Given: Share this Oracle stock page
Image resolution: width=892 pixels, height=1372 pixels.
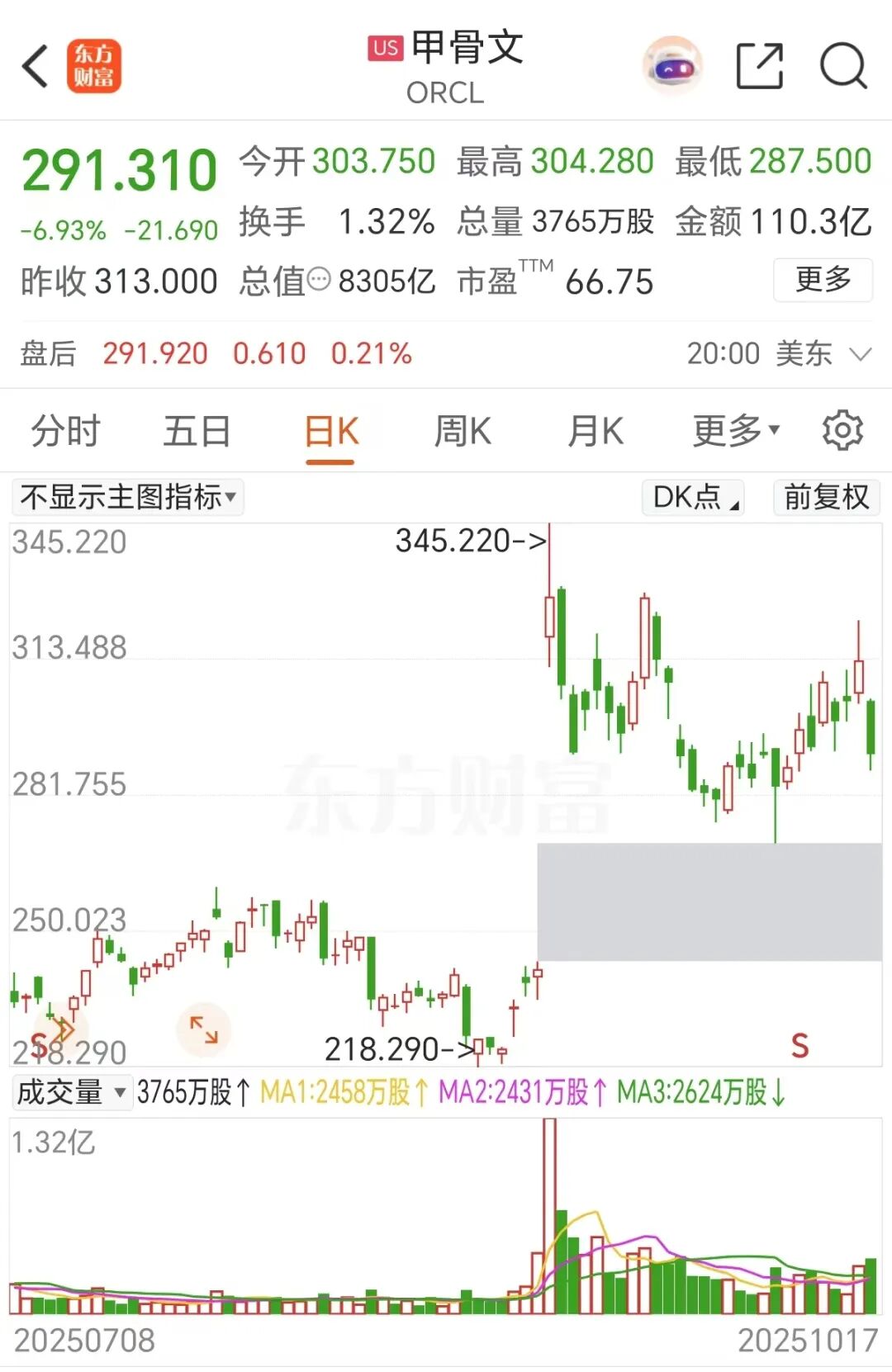Looking at the screenshot, I should pos(759,66).
